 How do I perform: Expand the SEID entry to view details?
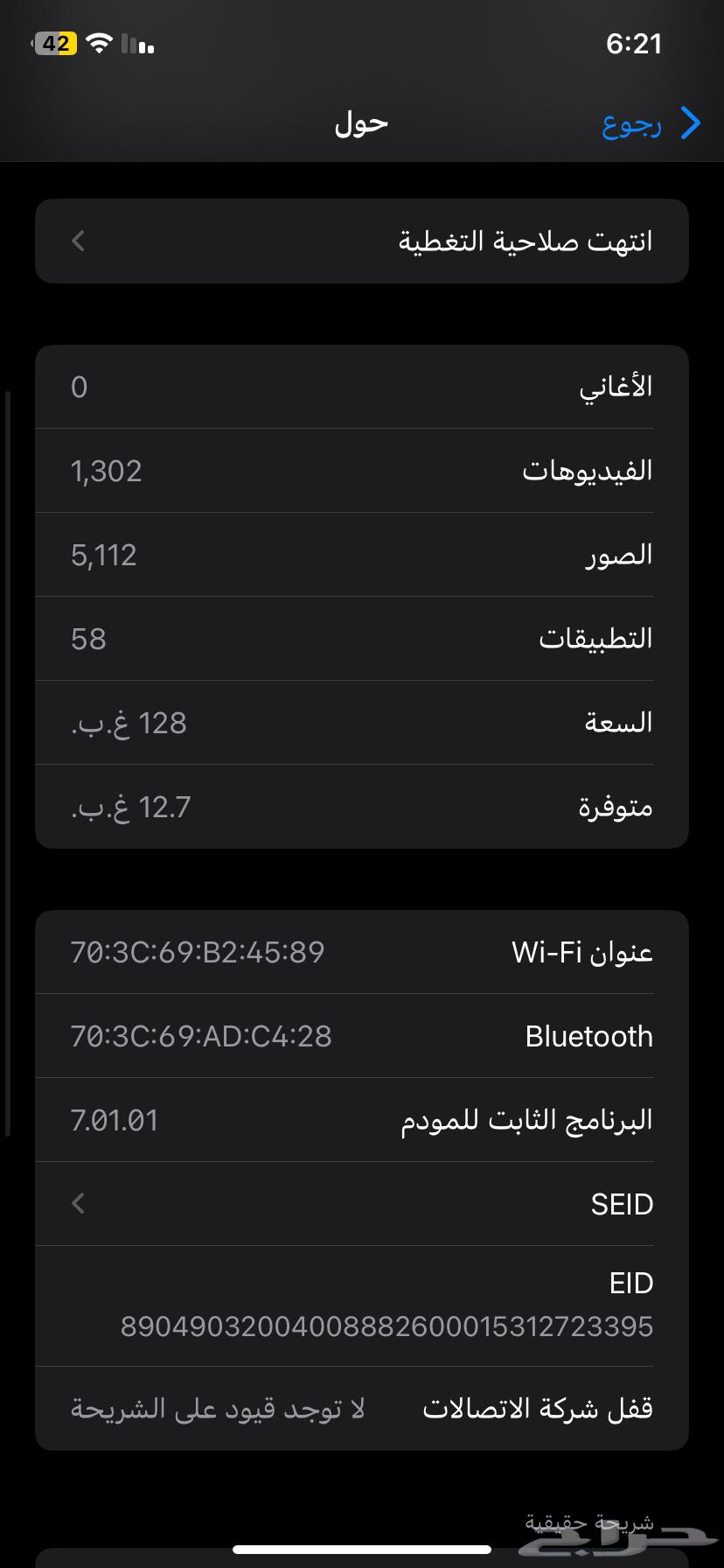click(361, 1203)
